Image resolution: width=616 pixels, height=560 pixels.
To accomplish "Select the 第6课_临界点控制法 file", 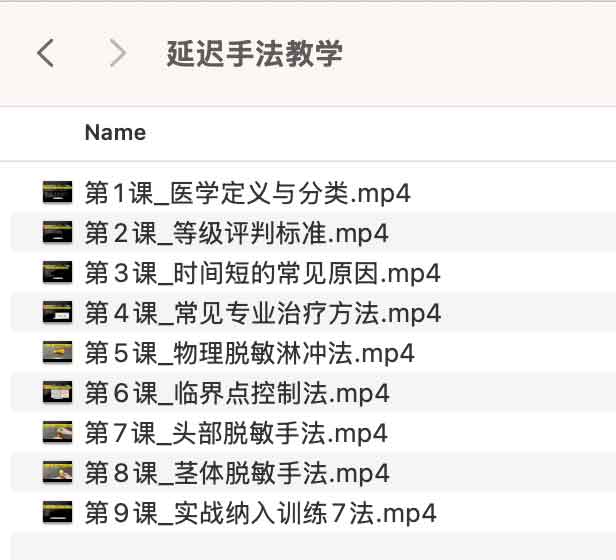I will (x=236, y=393).
